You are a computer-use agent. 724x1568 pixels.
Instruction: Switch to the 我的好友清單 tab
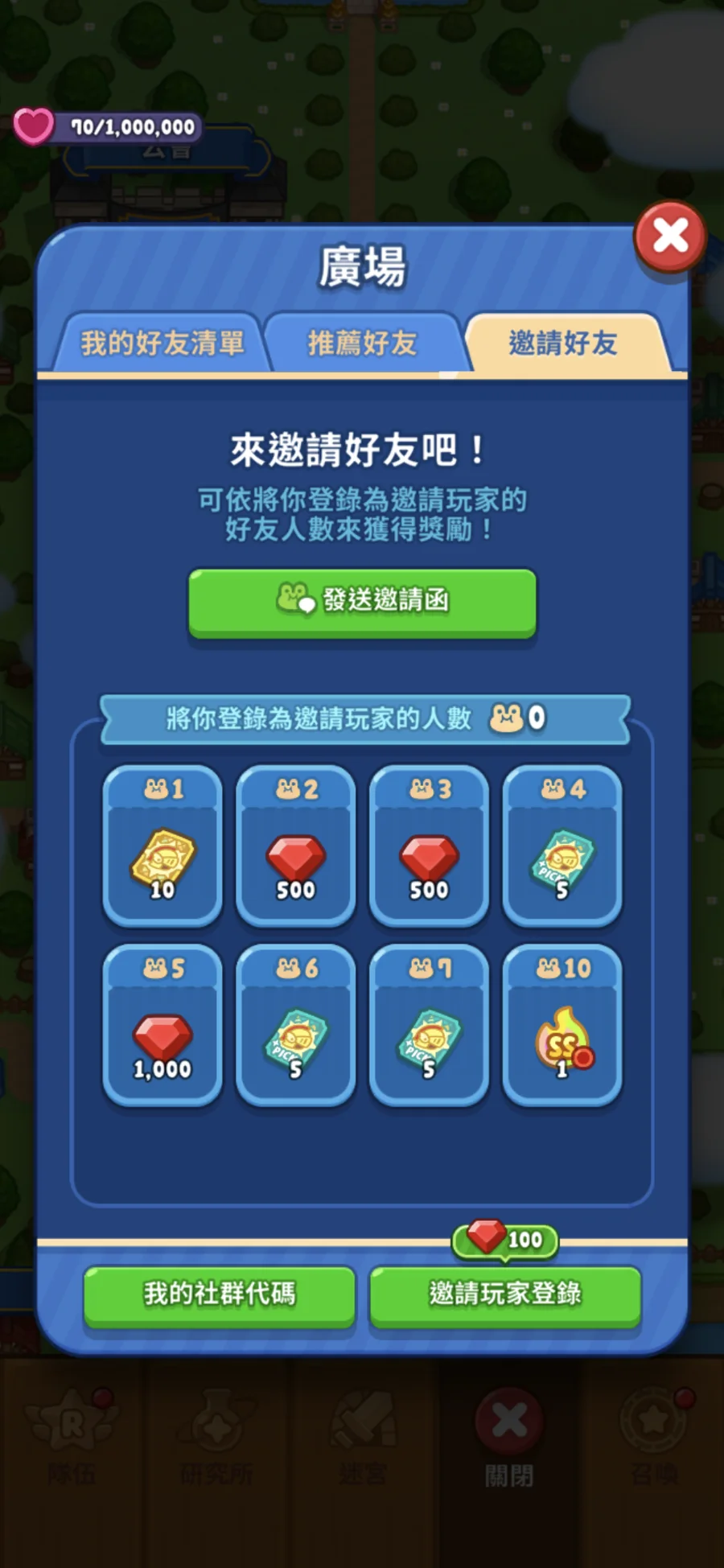(x=162, y=344)
